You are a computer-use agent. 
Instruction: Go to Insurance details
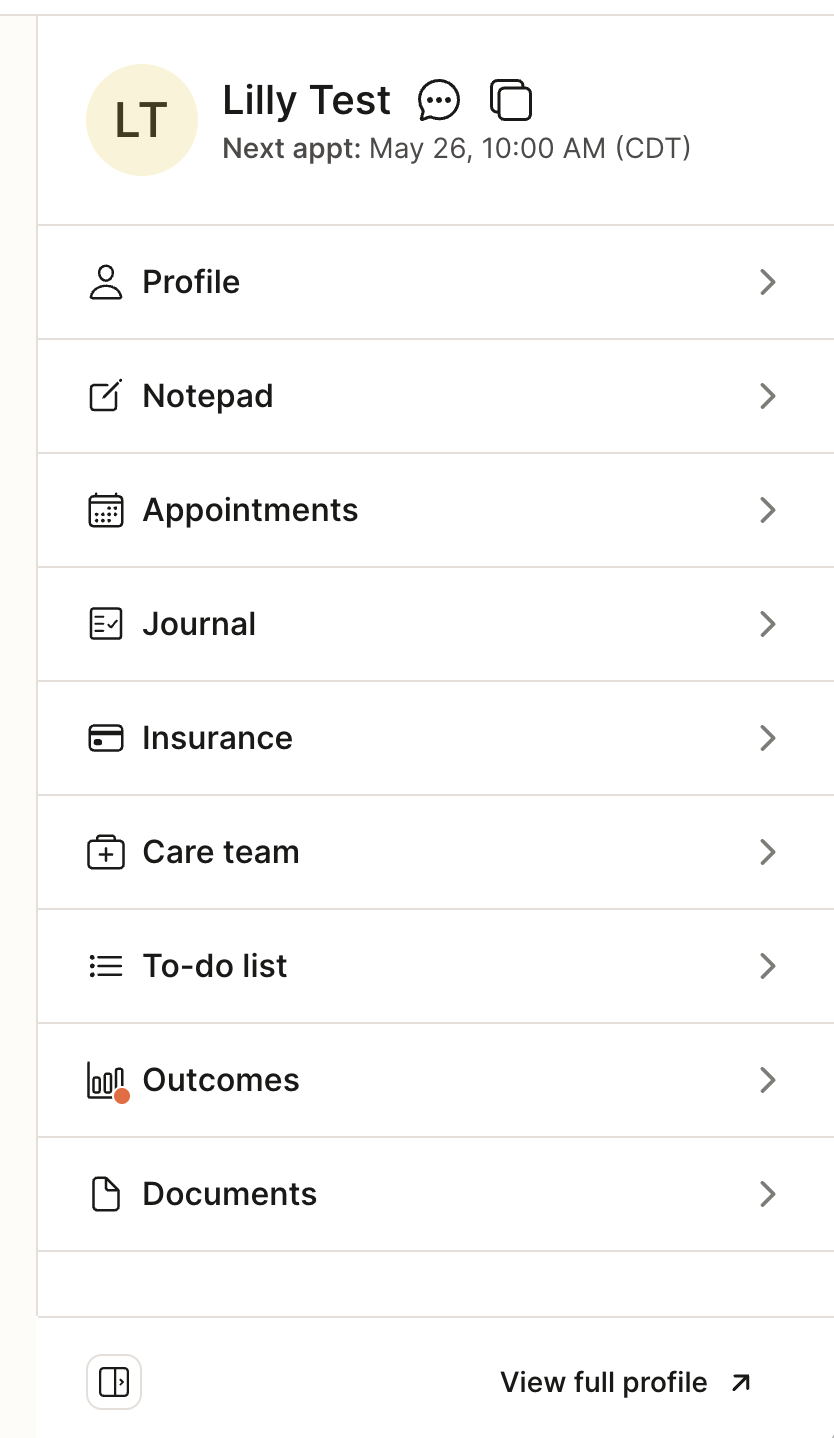(x=436, y=738)
